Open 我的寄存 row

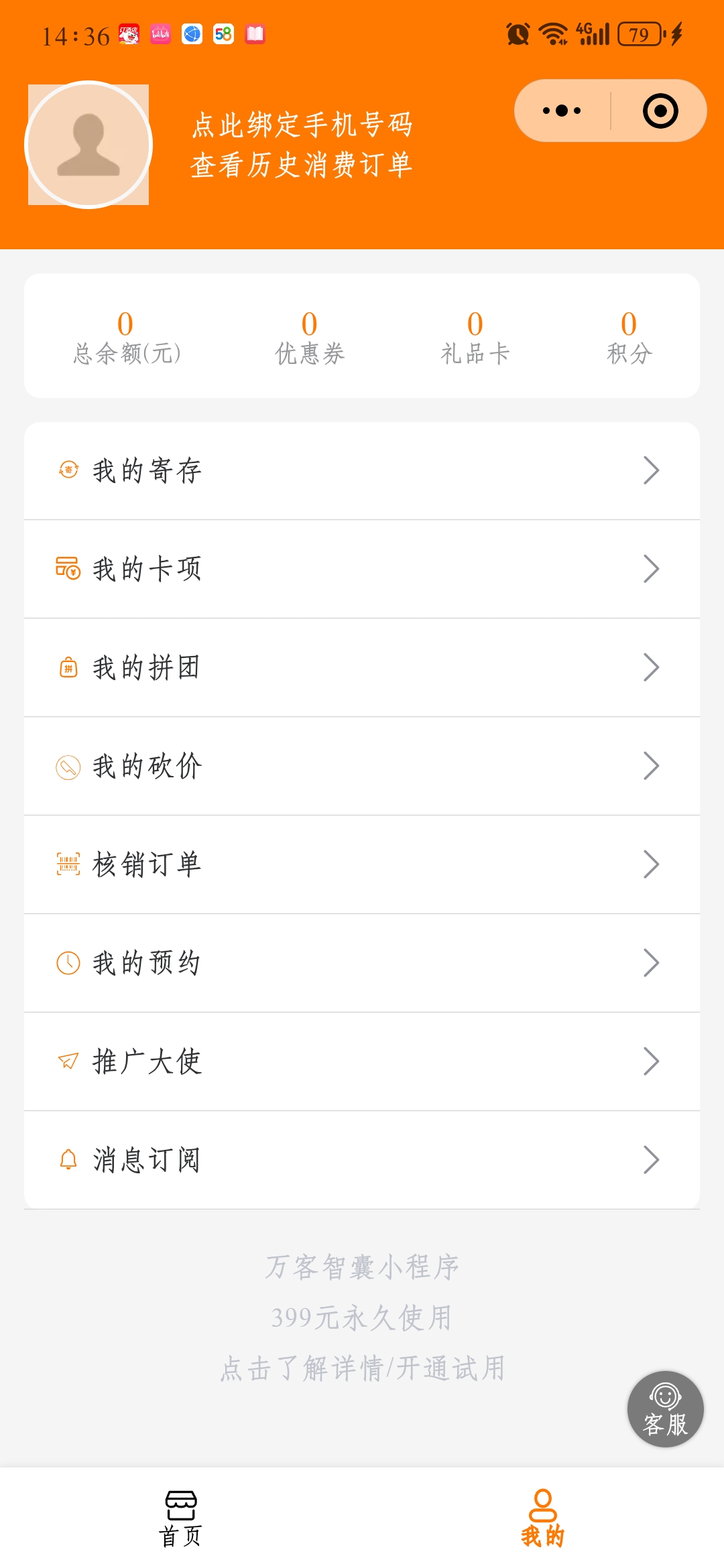[x=362, y=470]
